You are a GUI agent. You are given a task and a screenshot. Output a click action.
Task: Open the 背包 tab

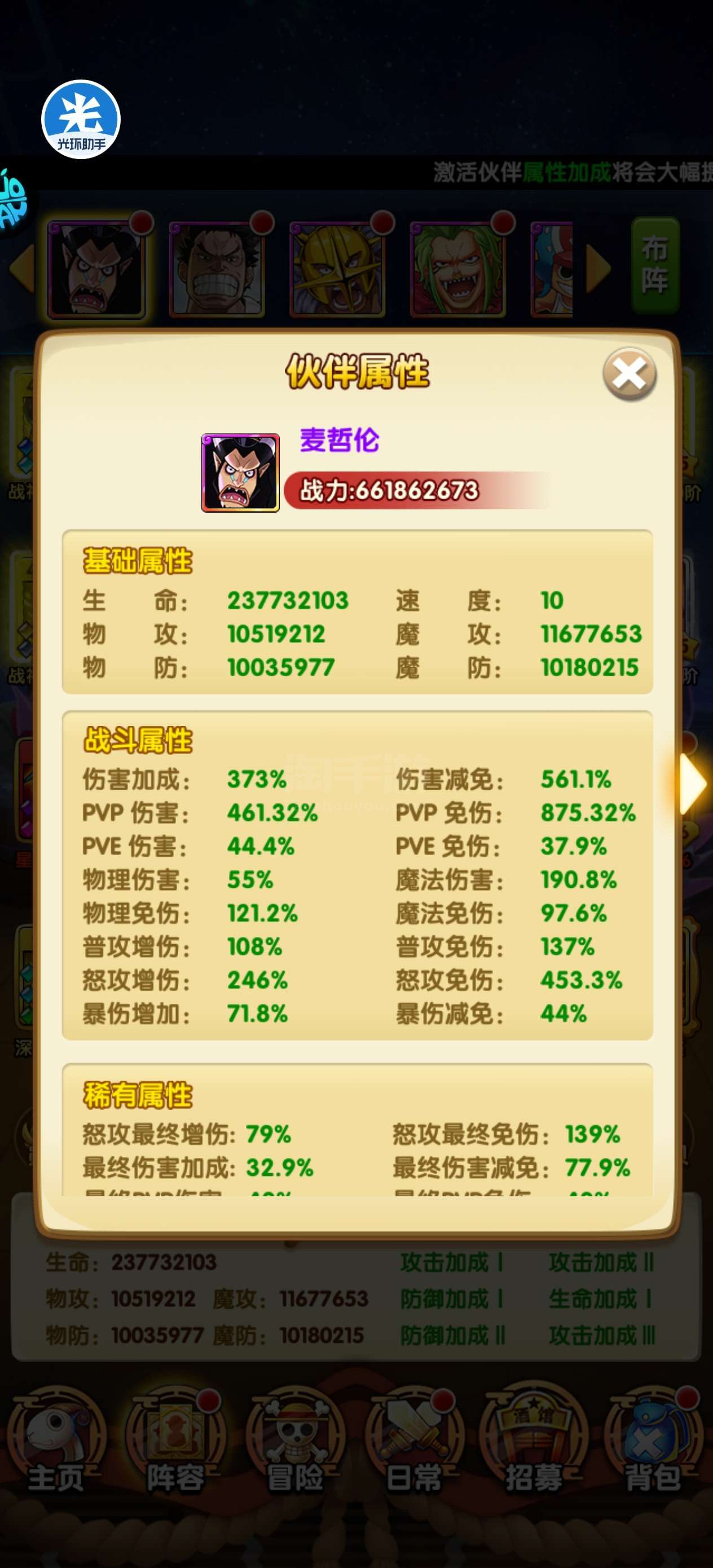coord(653,1444)
